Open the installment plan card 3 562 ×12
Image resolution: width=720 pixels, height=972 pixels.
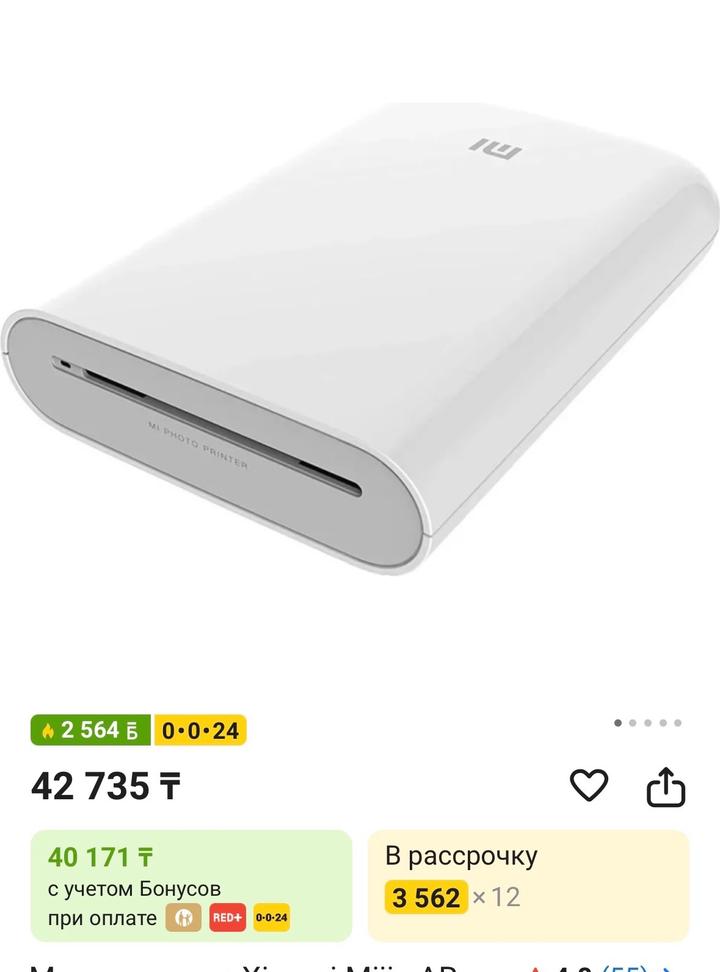click(x=528, y=885)
